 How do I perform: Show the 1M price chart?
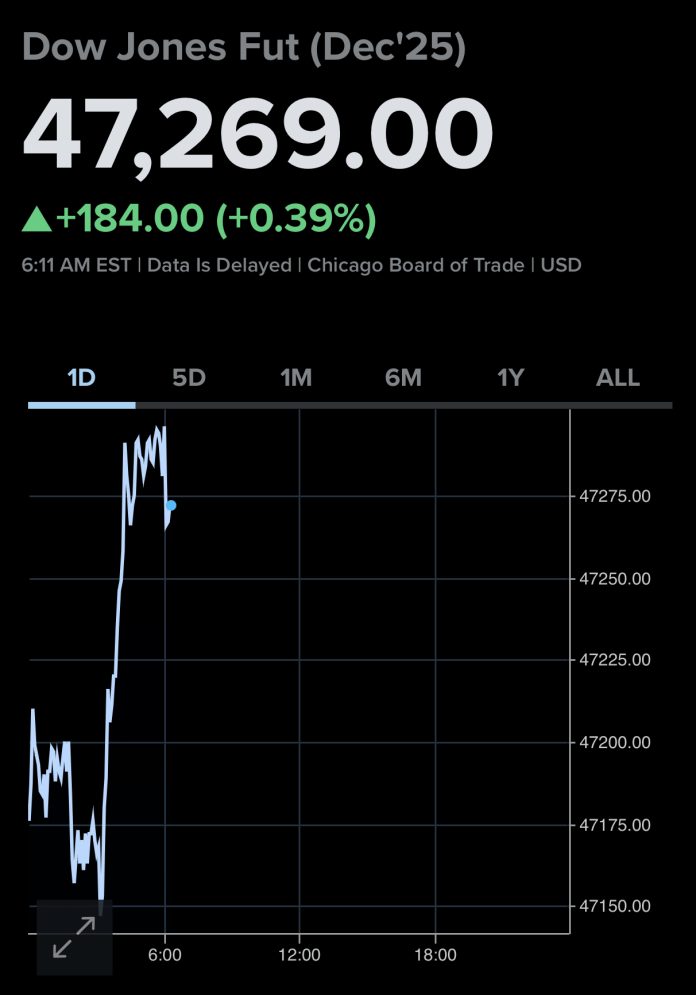point(296,378)
